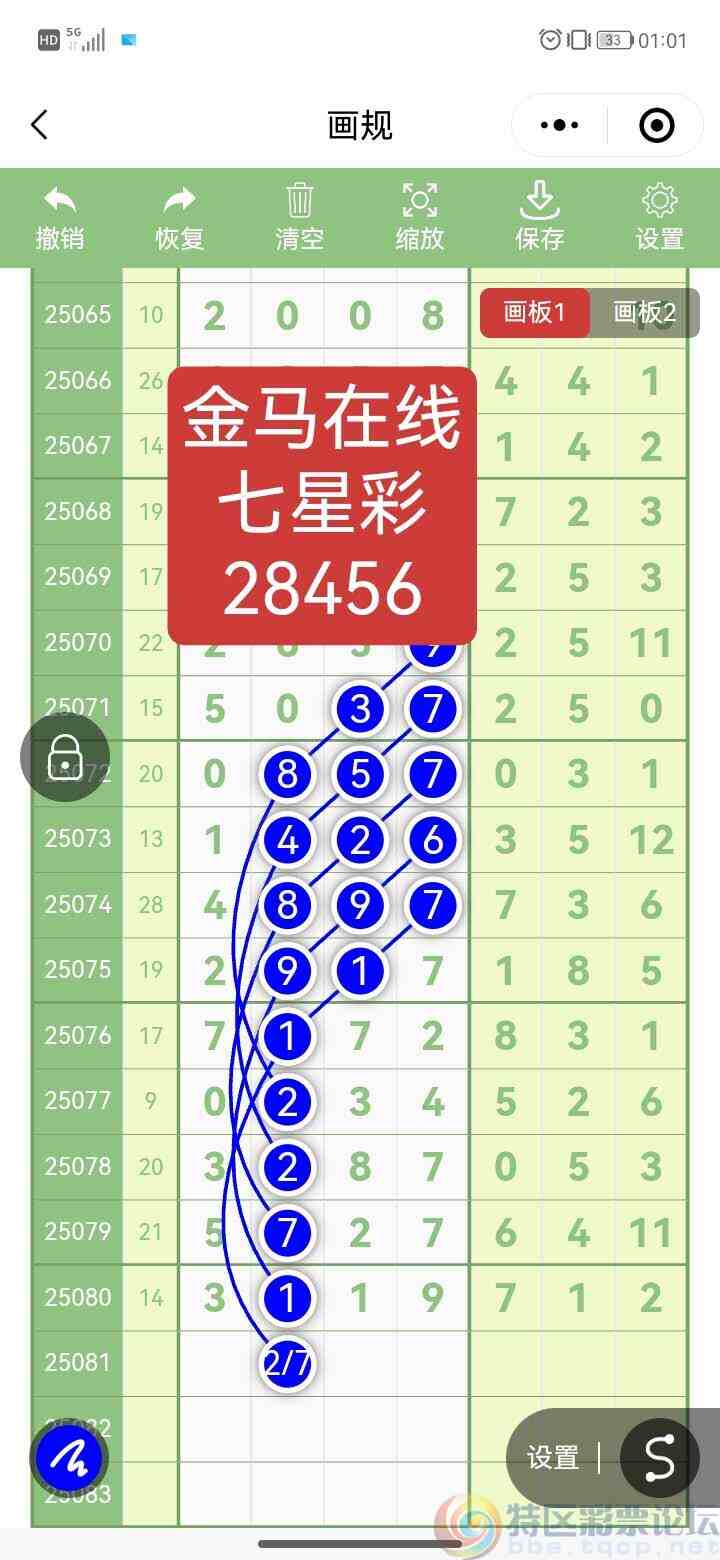Go back using the back arrow
The height and width of the screenshot is (1560, 720).
[x=38, y=125]
